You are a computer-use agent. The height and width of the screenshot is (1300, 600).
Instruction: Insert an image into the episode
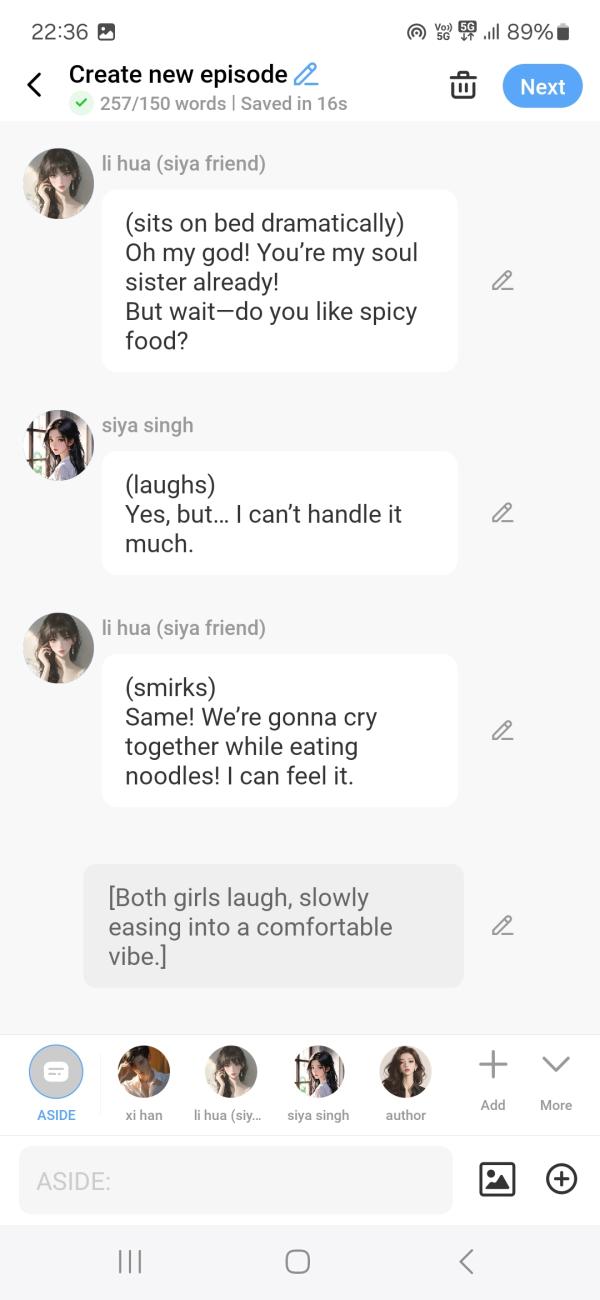tap(497, 1180)
